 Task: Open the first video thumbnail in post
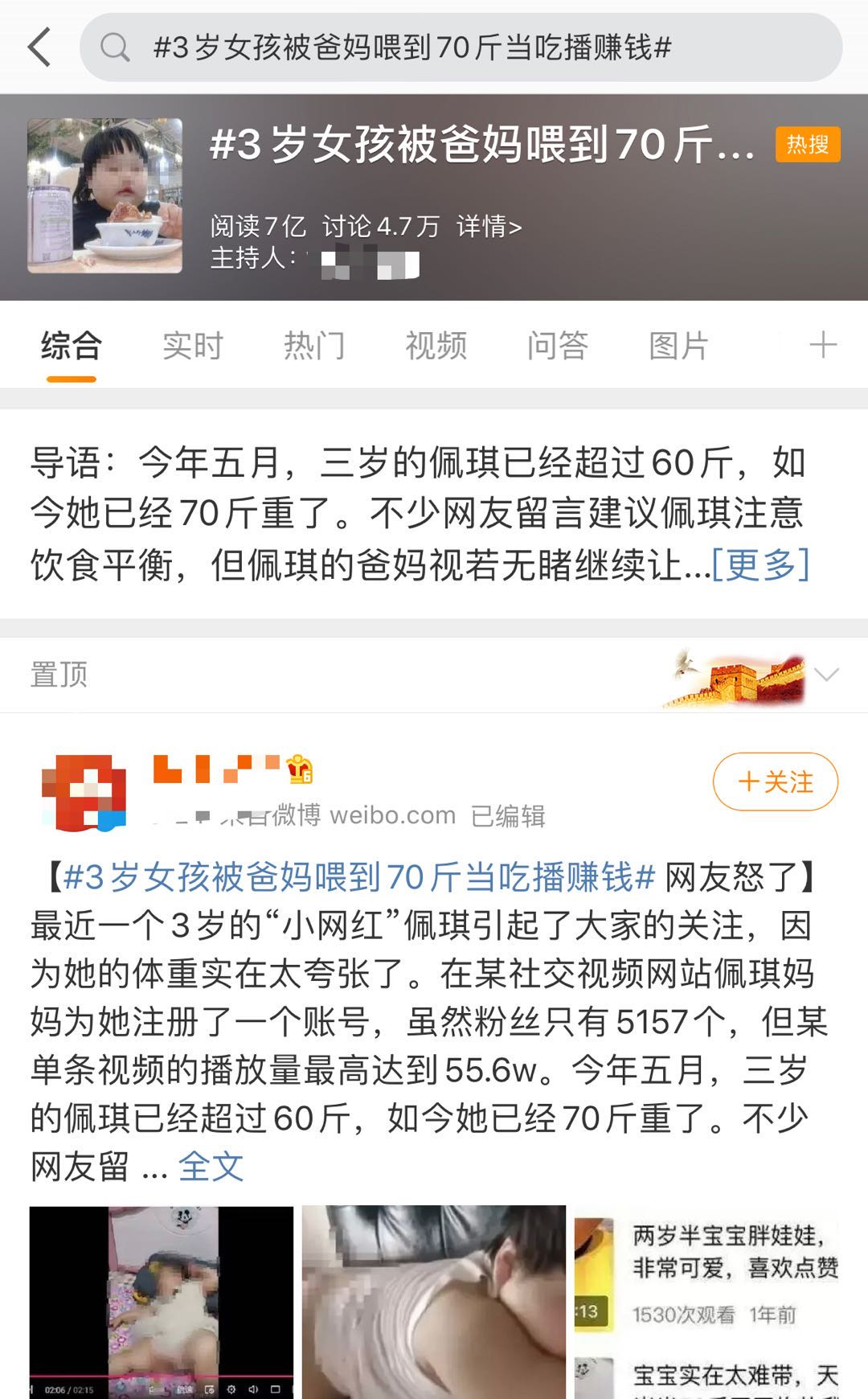[162, 1302]
